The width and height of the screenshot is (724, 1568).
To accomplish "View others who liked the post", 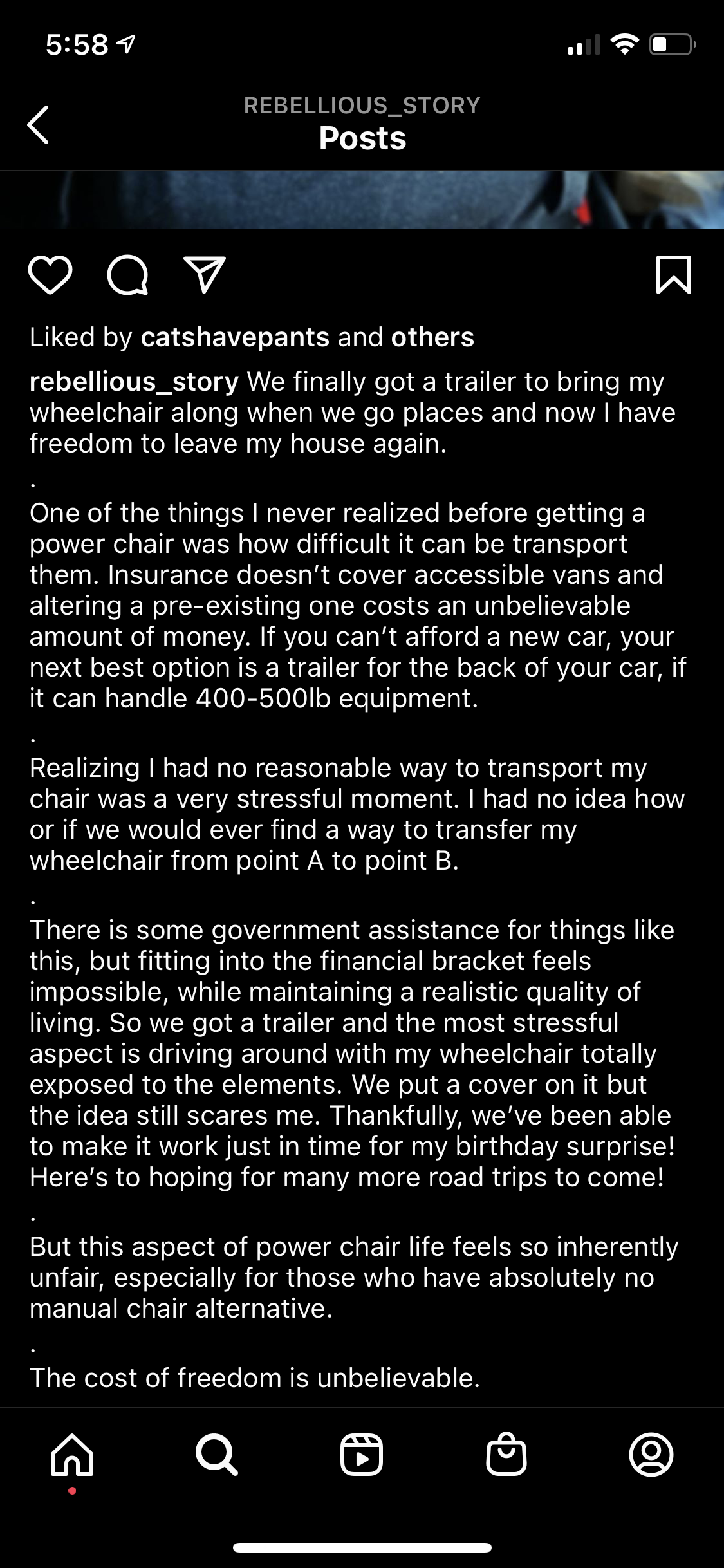I will tap(432, 337).
